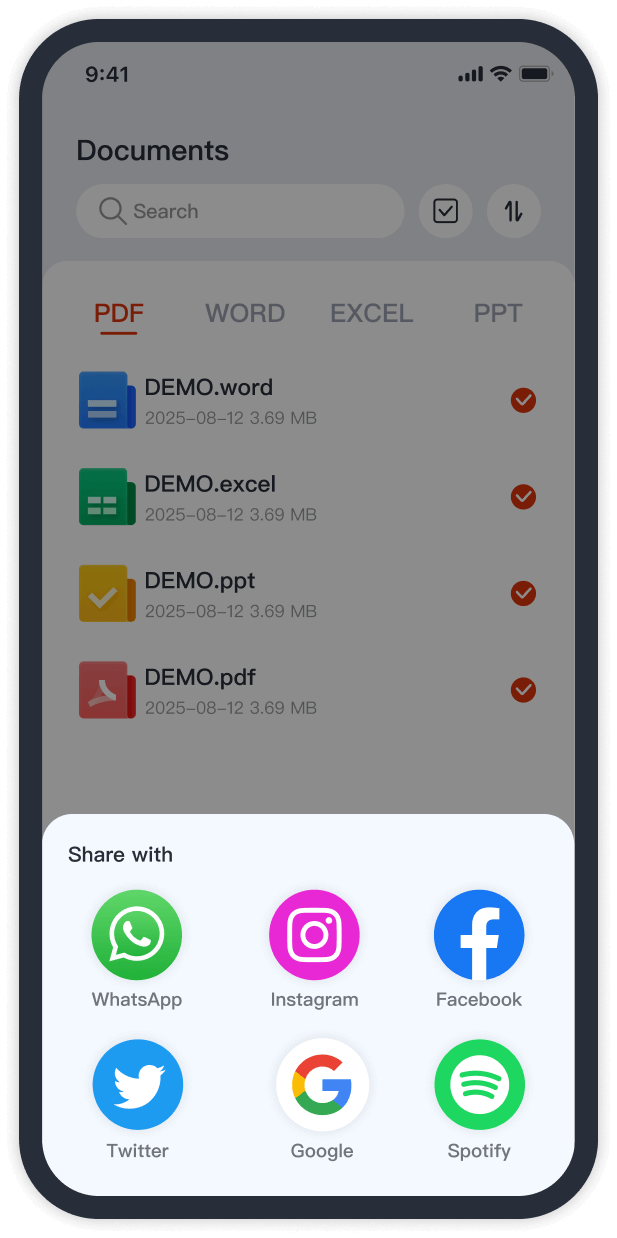Screen dimensions: 617x1238
Task: Share with Google
Action: click(322, 1084)
